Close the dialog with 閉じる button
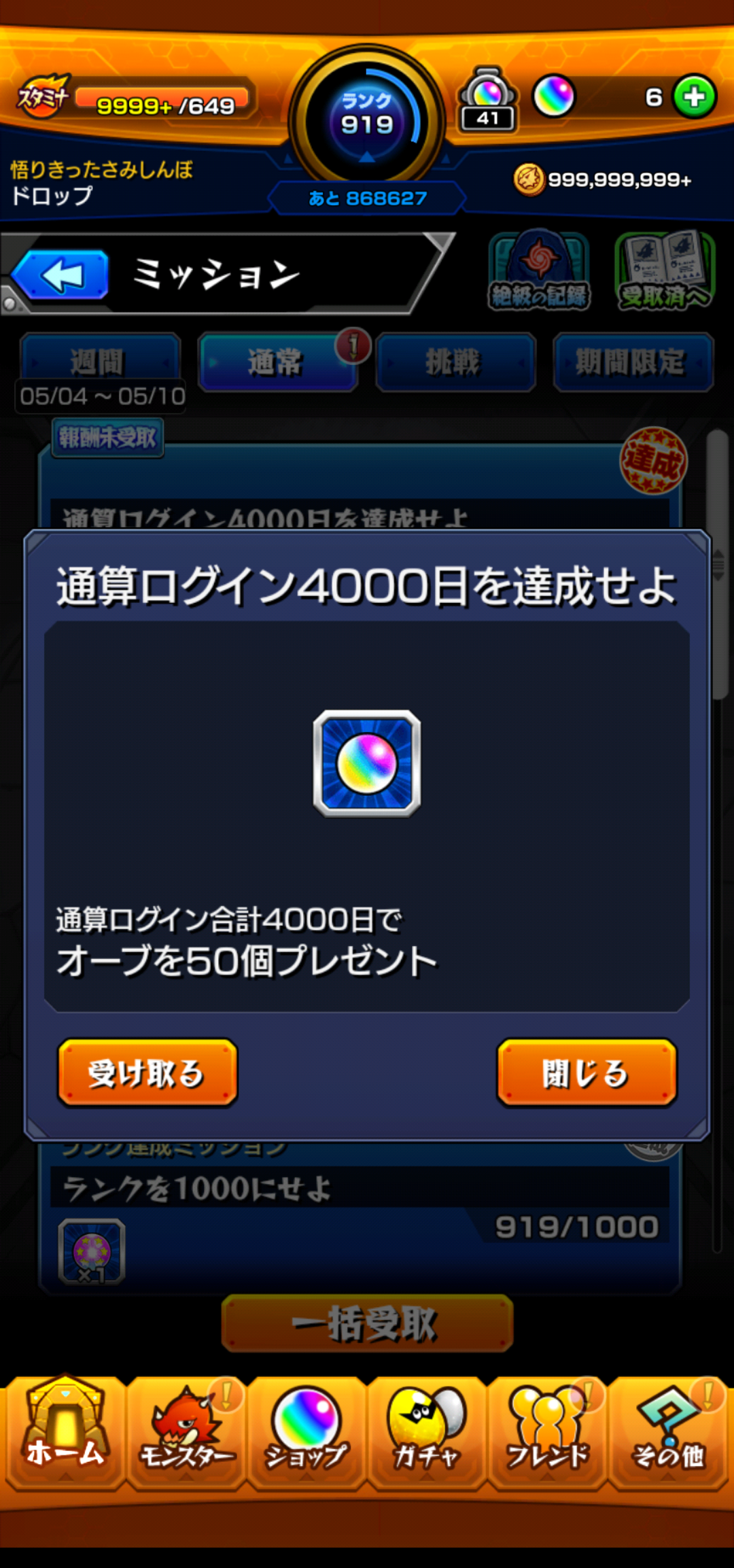Image resolution: width=734 pixels, height=1568 pixels. click(x=587, y=1073)
